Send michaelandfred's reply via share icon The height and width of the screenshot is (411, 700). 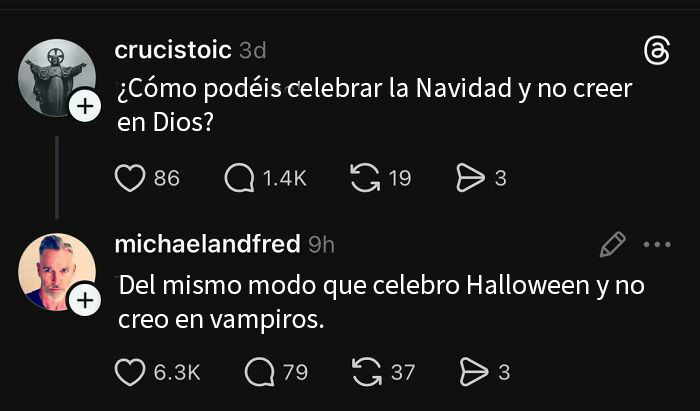[471, 372]
